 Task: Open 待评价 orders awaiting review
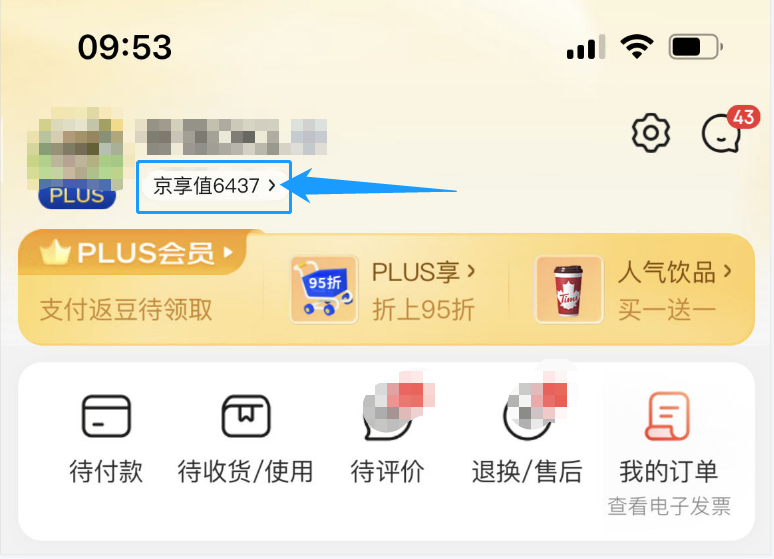tap(387, 438)
